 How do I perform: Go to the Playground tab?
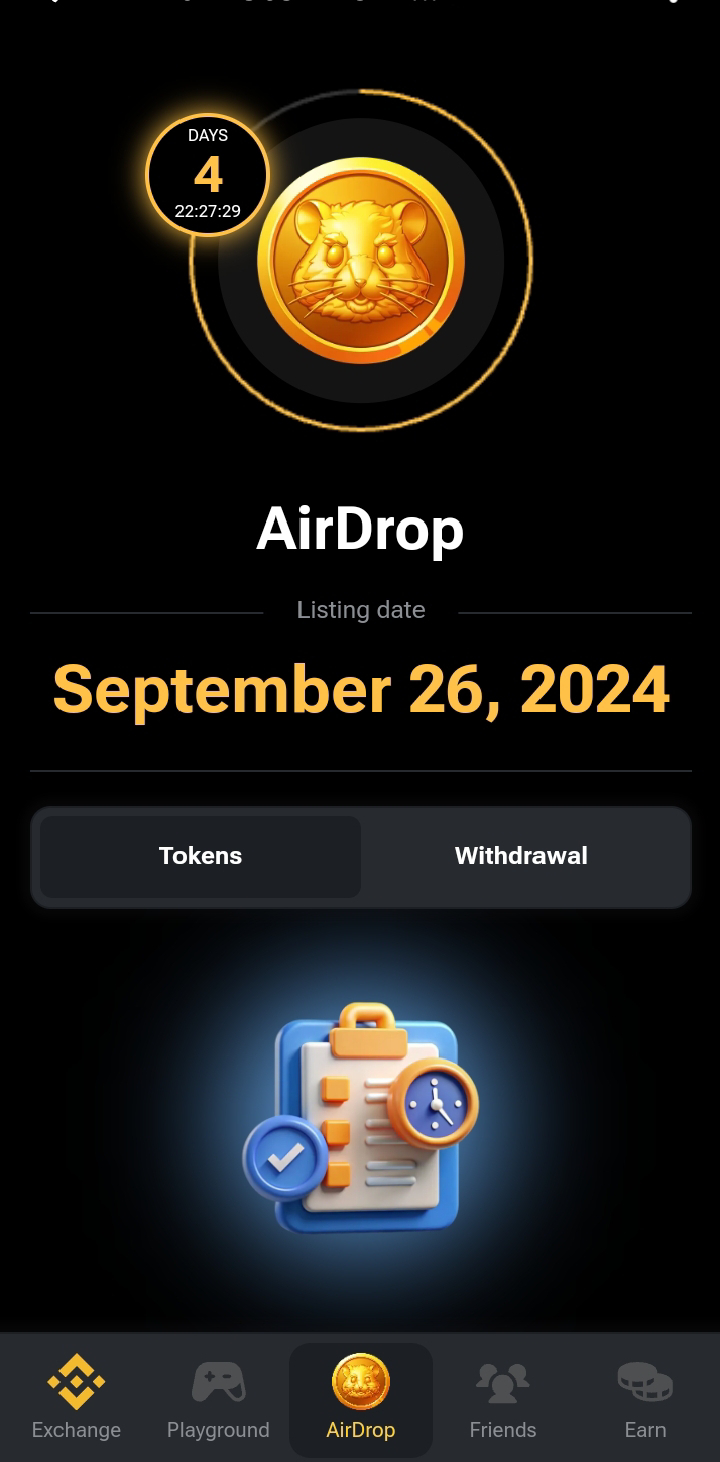[218, 1398]
